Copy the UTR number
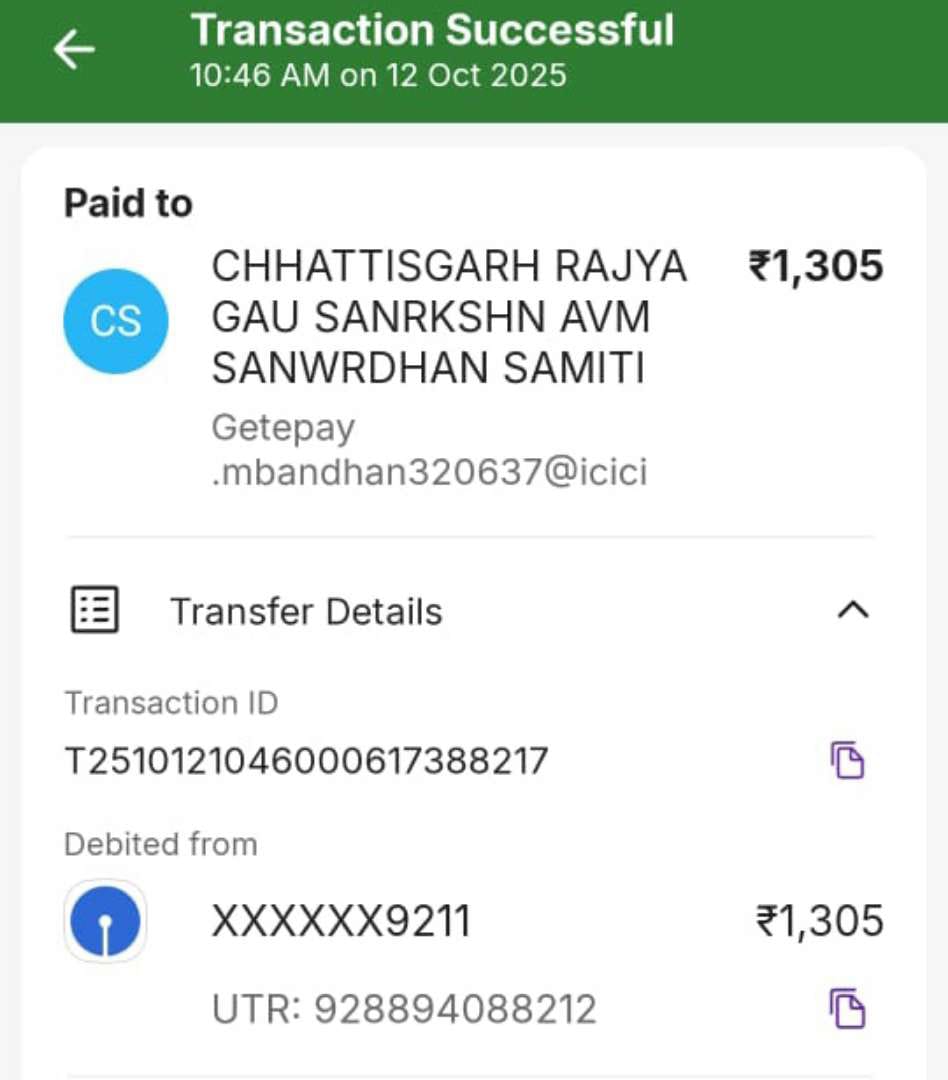 847,1008
